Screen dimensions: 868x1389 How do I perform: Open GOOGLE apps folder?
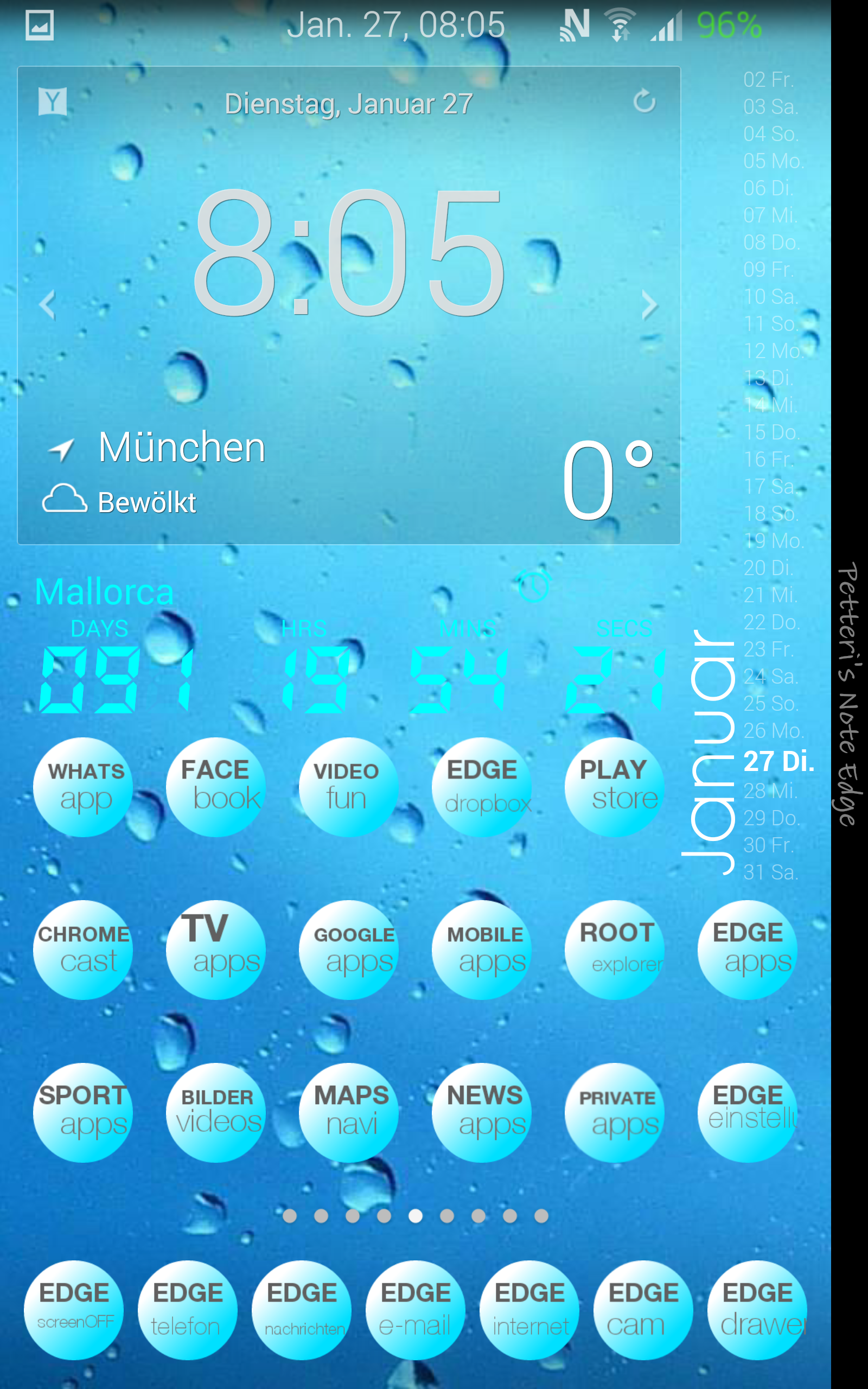(348, 950)
